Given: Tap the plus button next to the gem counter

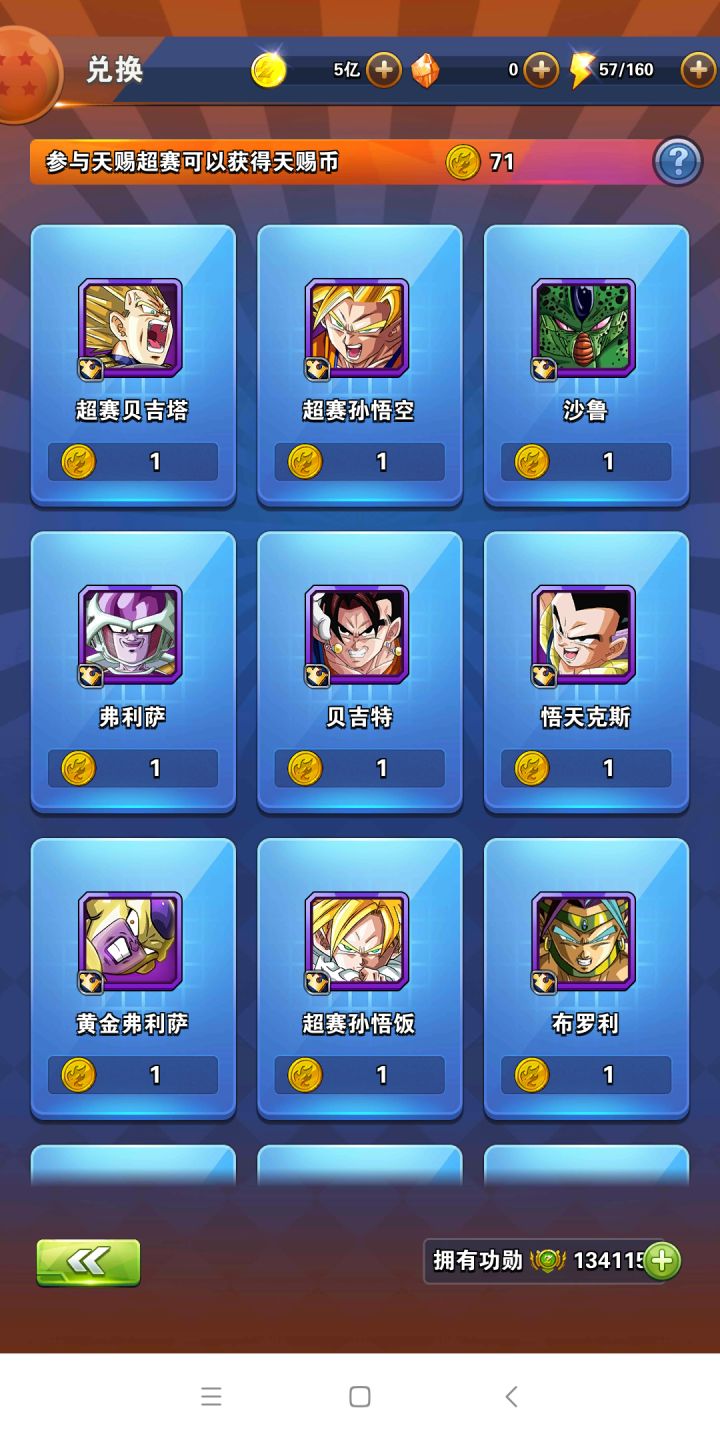Looking at the screenshot, I should point(540,69).
